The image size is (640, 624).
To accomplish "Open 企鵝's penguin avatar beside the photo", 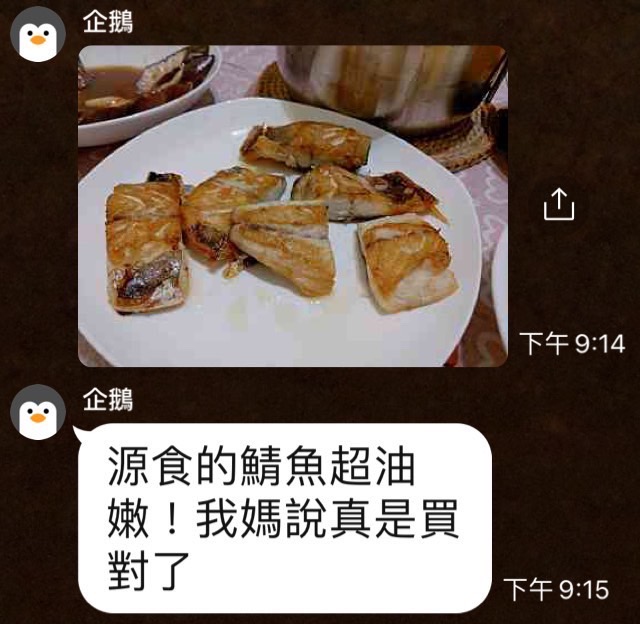I will [38, 39].
